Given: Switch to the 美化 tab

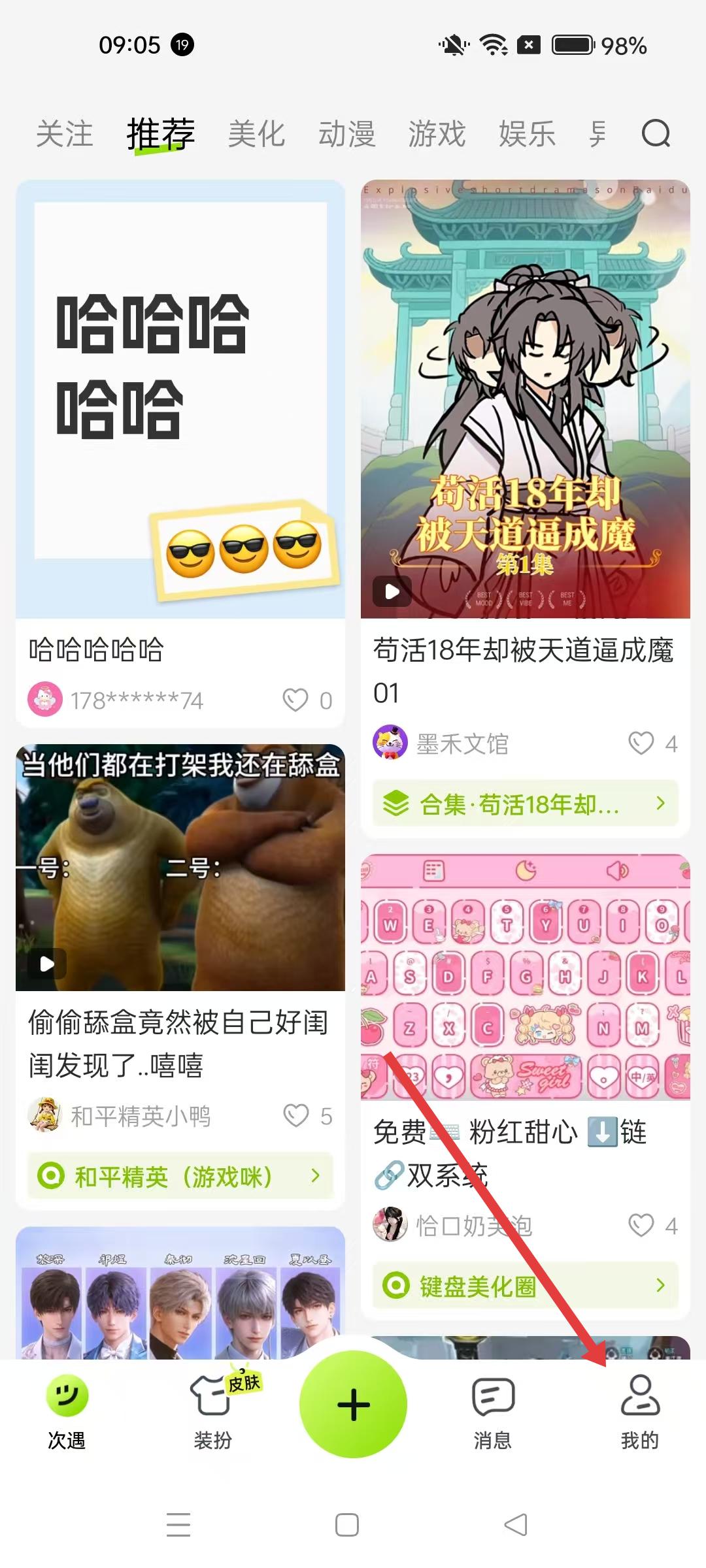Looking at the screenshot, I should click(x=256, y=134).
